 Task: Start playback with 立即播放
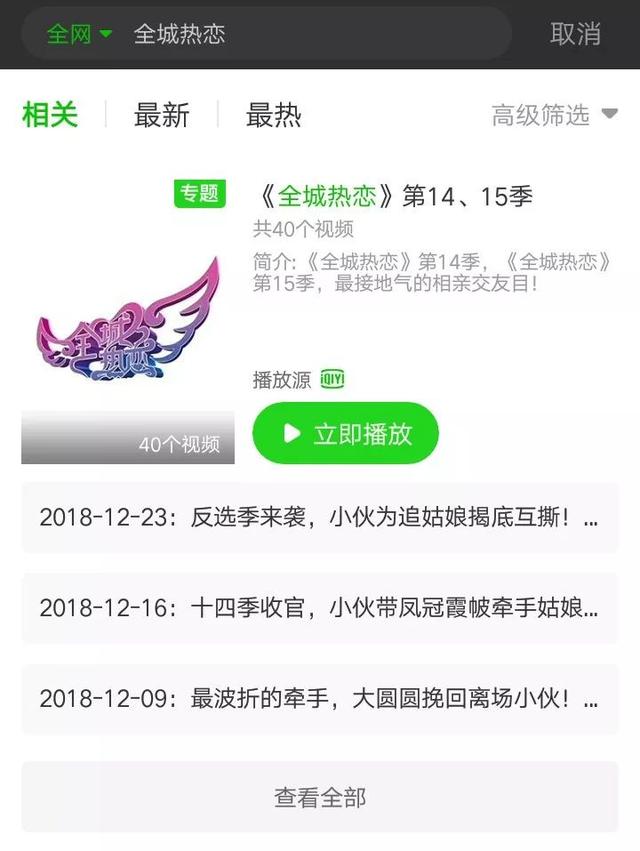[345, 433]
